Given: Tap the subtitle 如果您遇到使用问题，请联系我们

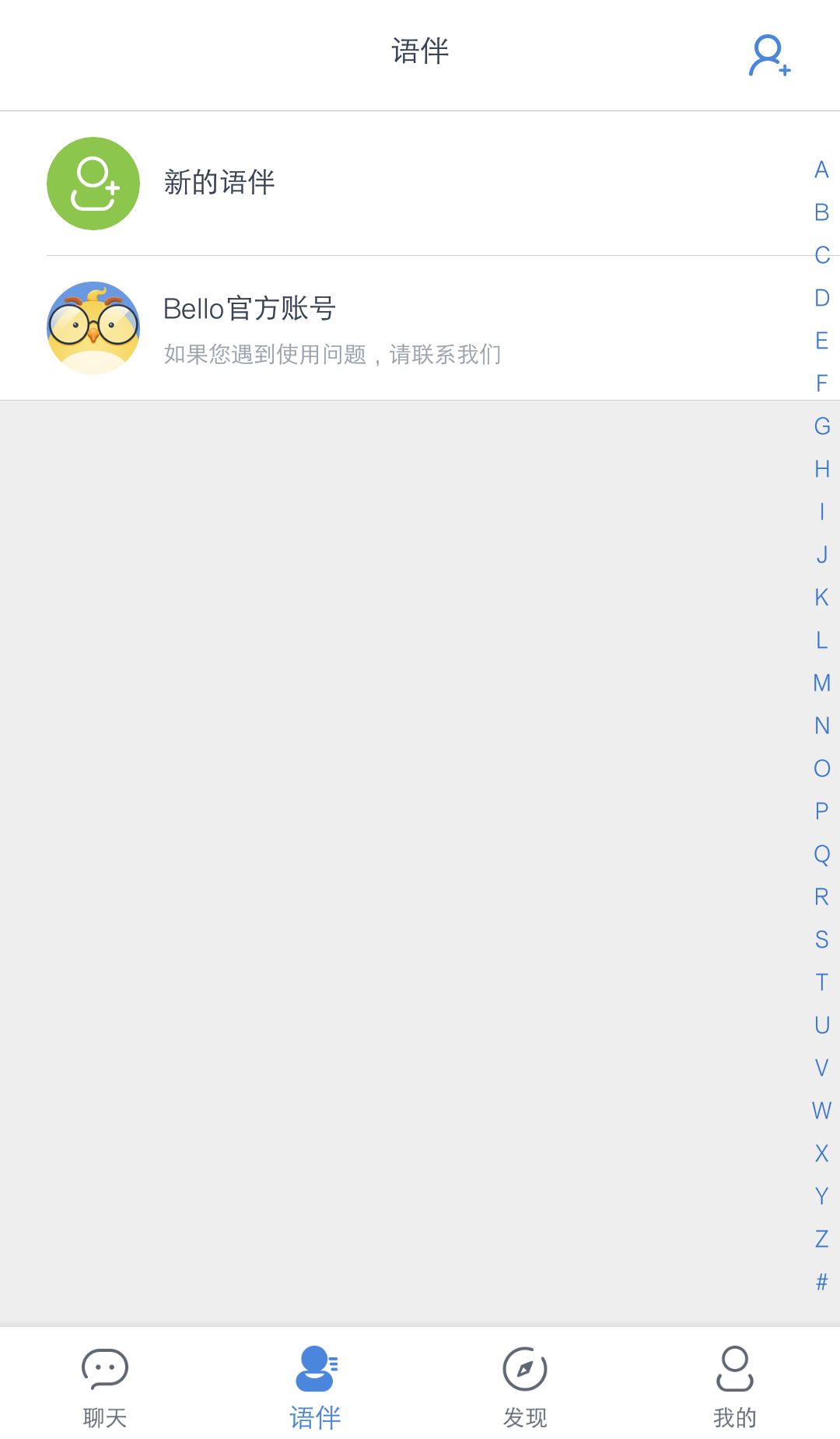Looking at the screenshot, I should [x=333, y=354].
